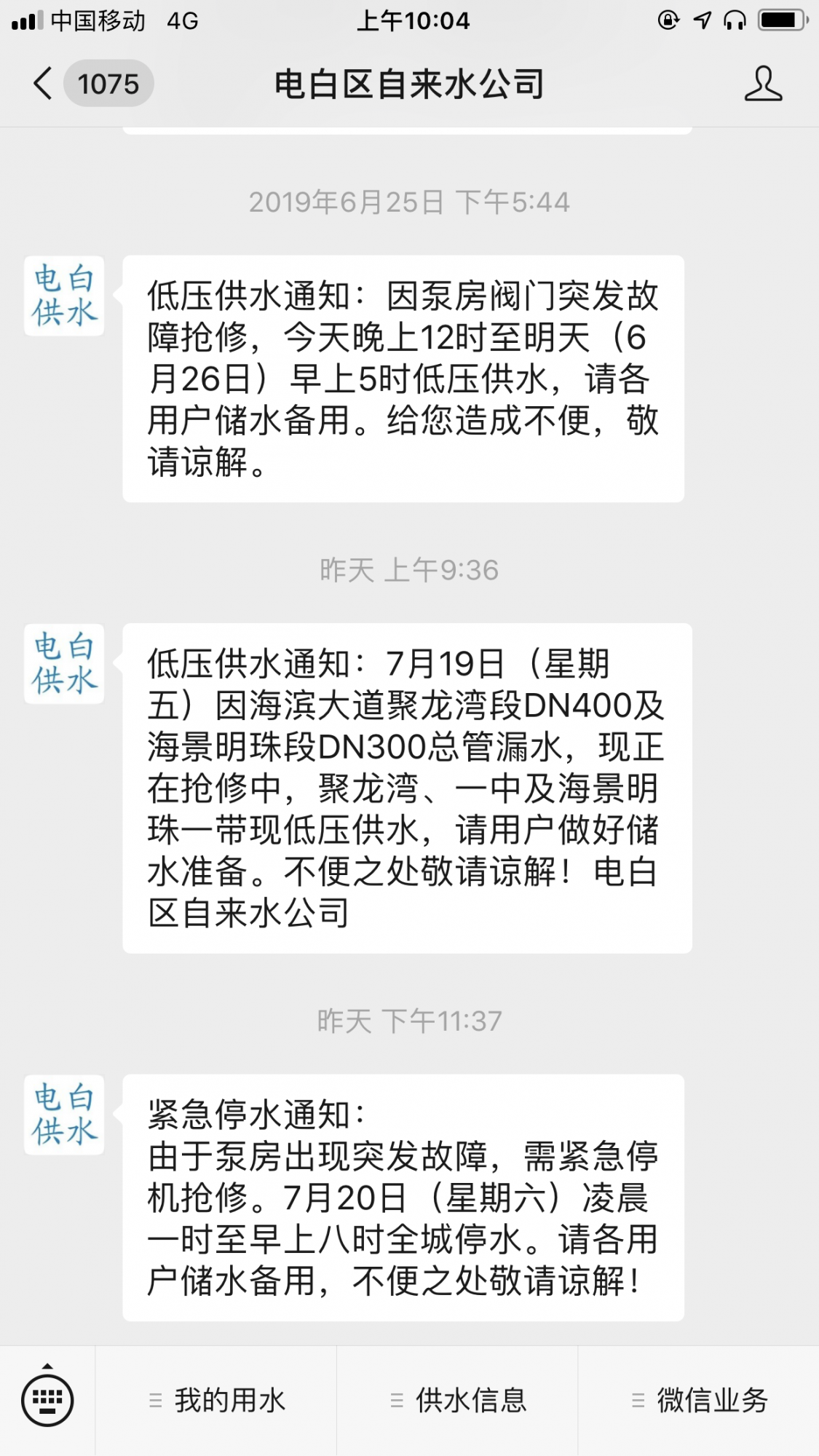The width and height of the screenshot is (819, 1456).
Task: Open the 我的用水 menu
Action: (x=217, y=1400)
